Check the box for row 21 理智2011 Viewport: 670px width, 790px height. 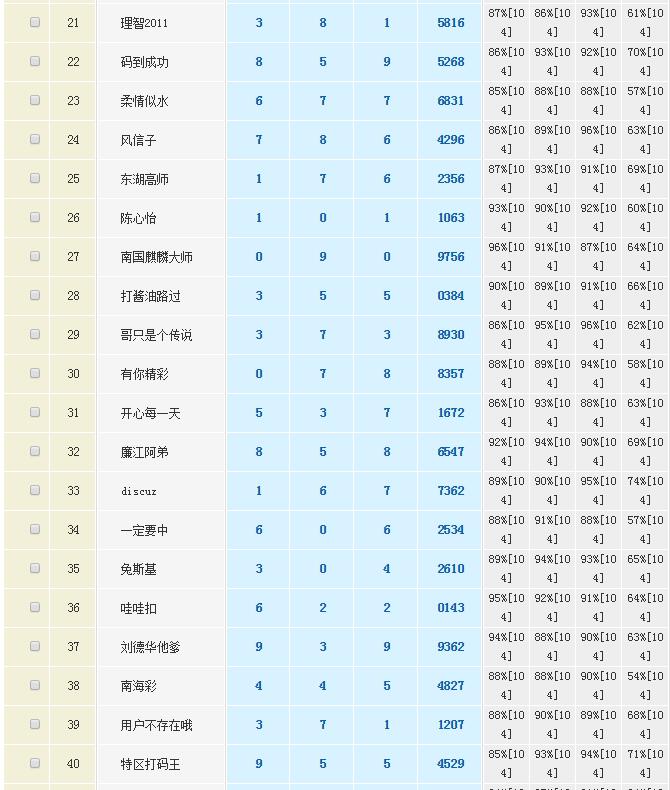pos(35,22)
